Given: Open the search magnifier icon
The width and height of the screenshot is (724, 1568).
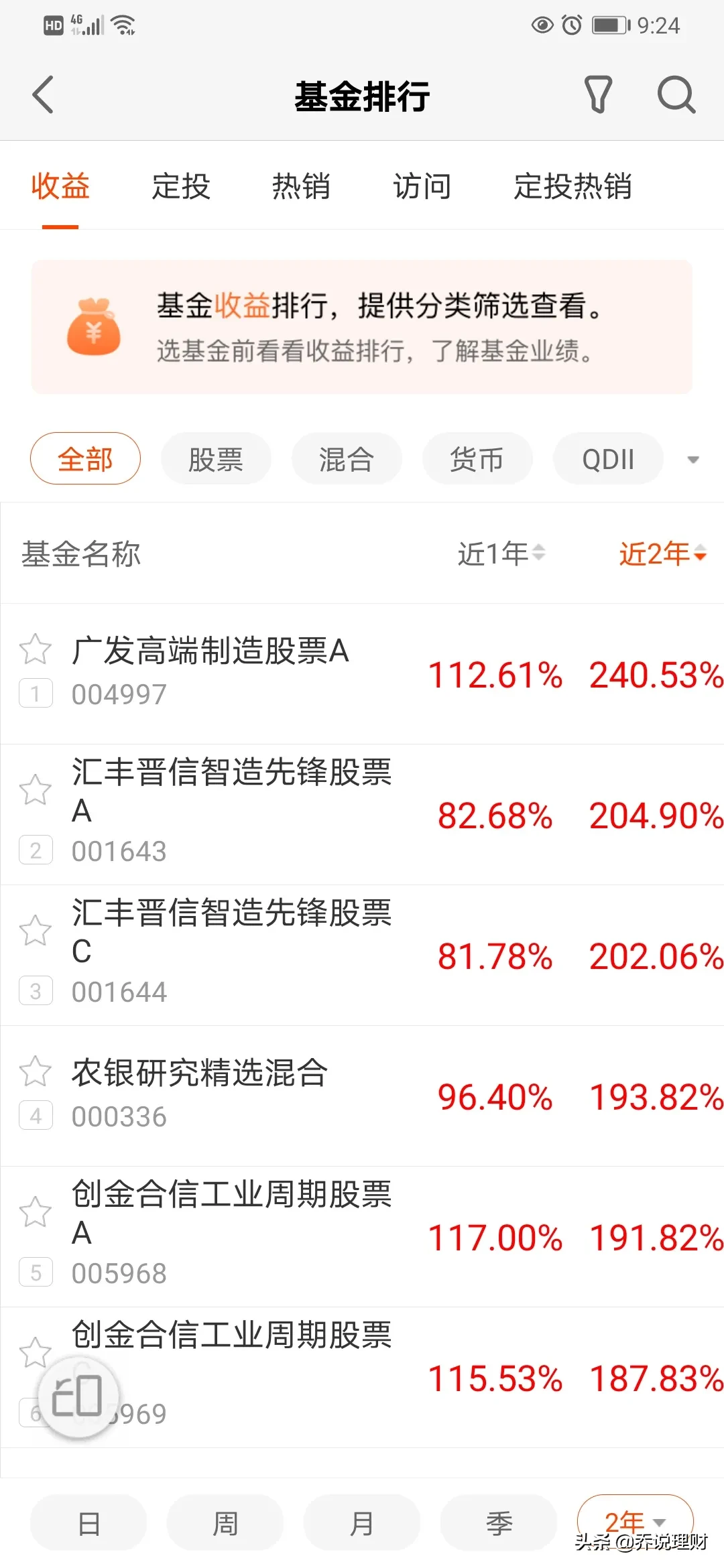Looking at the screenshot, I should click(676, 94).
